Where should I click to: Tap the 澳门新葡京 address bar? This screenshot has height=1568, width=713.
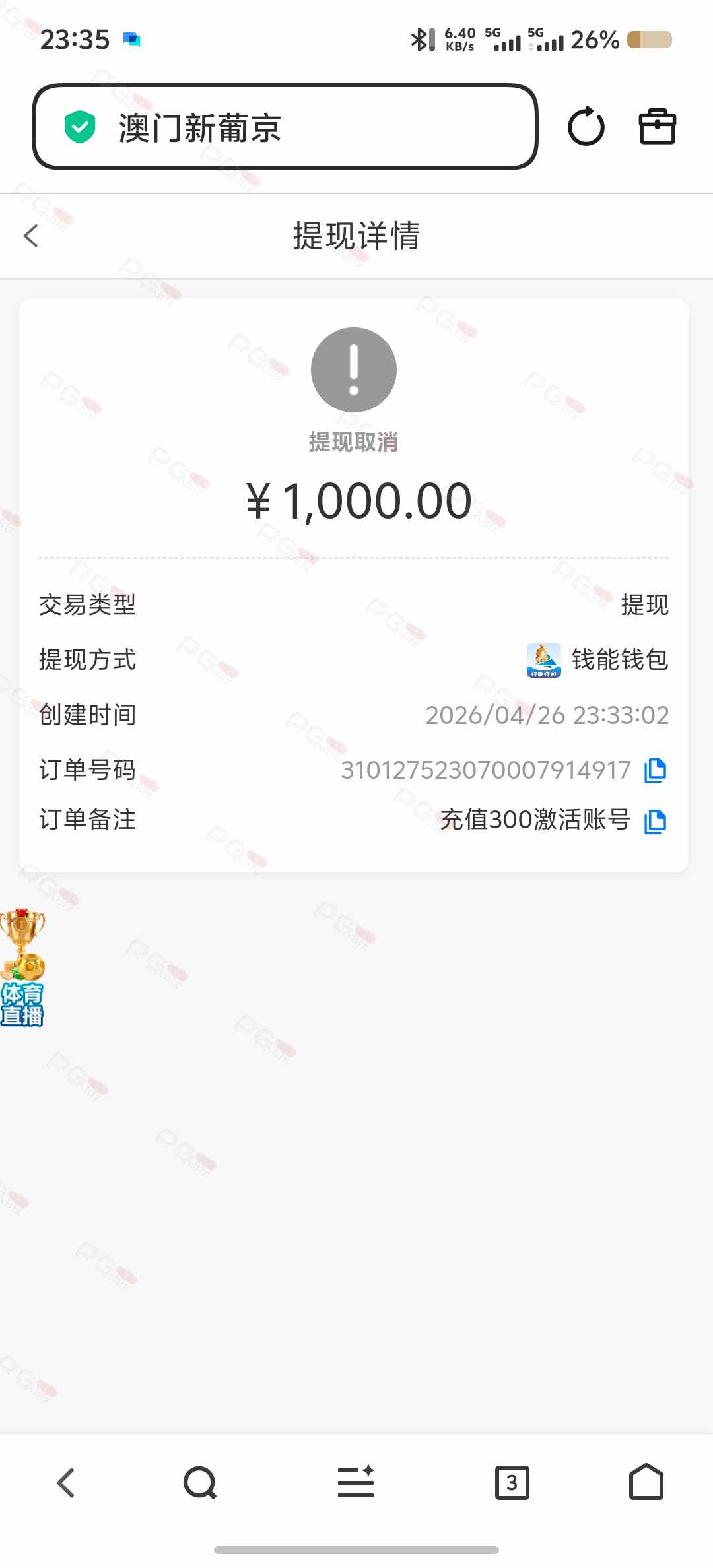coord(284,127)
